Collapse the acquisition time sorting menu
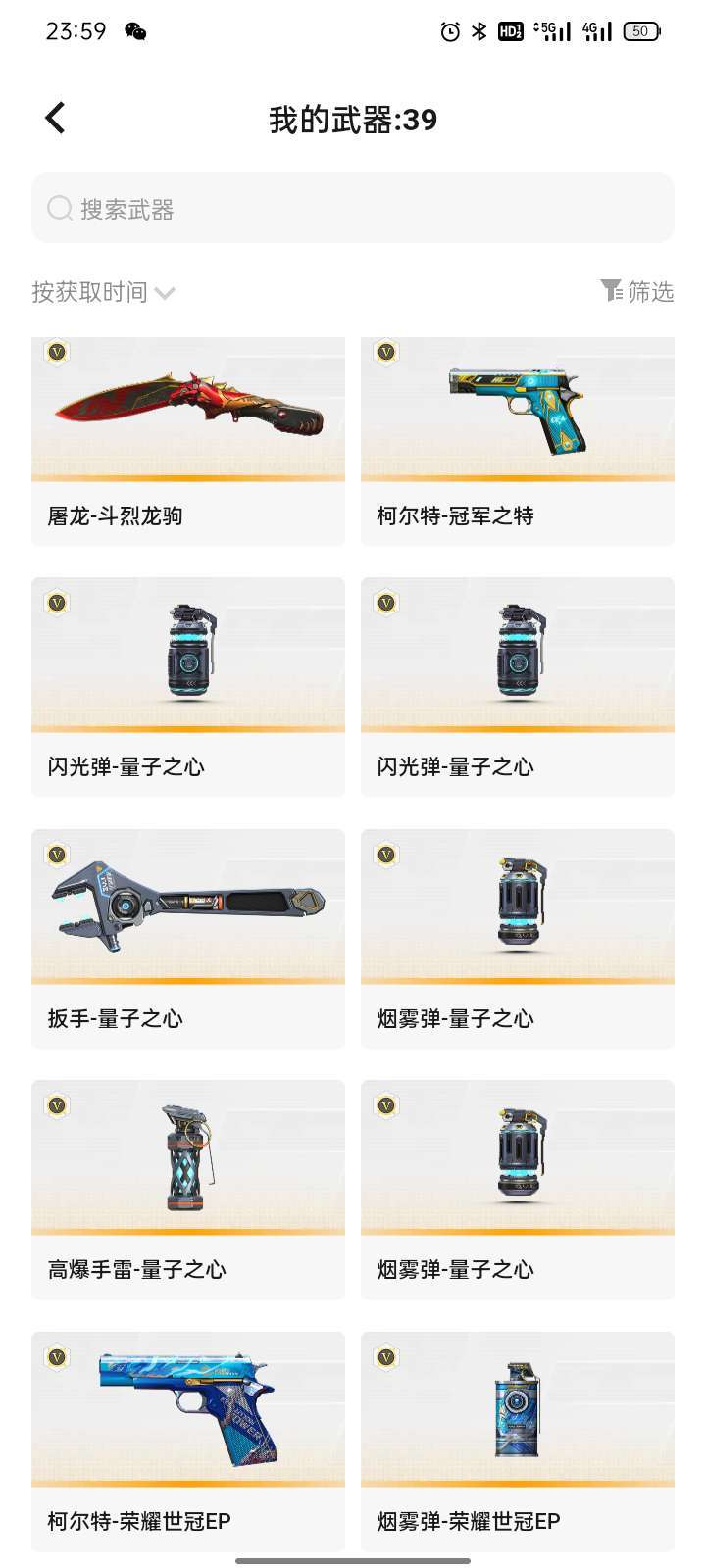Screen dimensions: 706x1568 click(x=165, y=292)
